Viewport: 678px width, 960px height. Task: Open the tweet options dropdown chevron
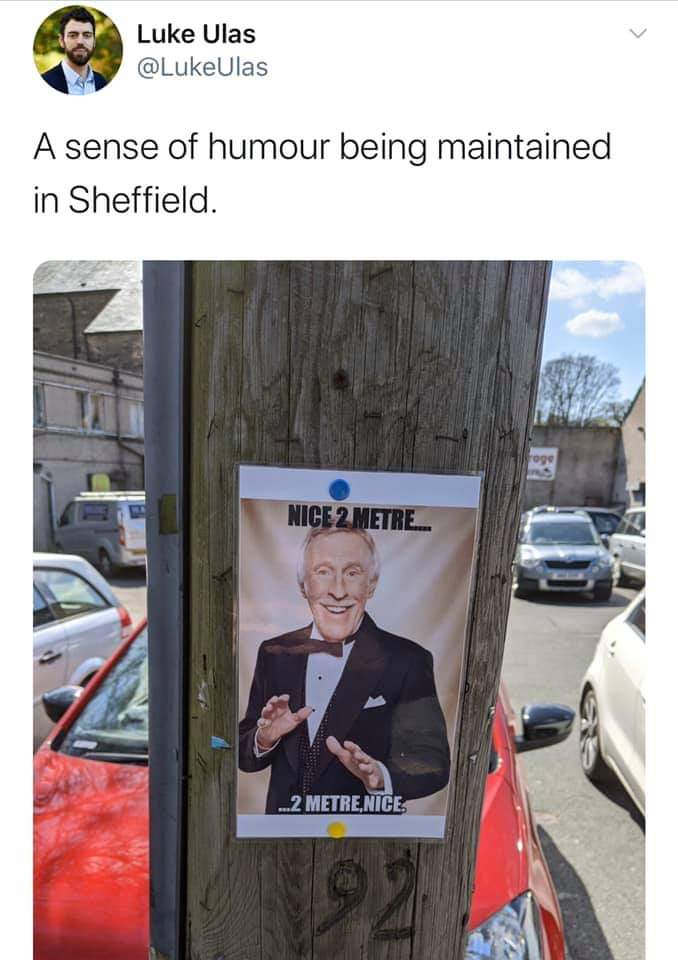[637, 34]
